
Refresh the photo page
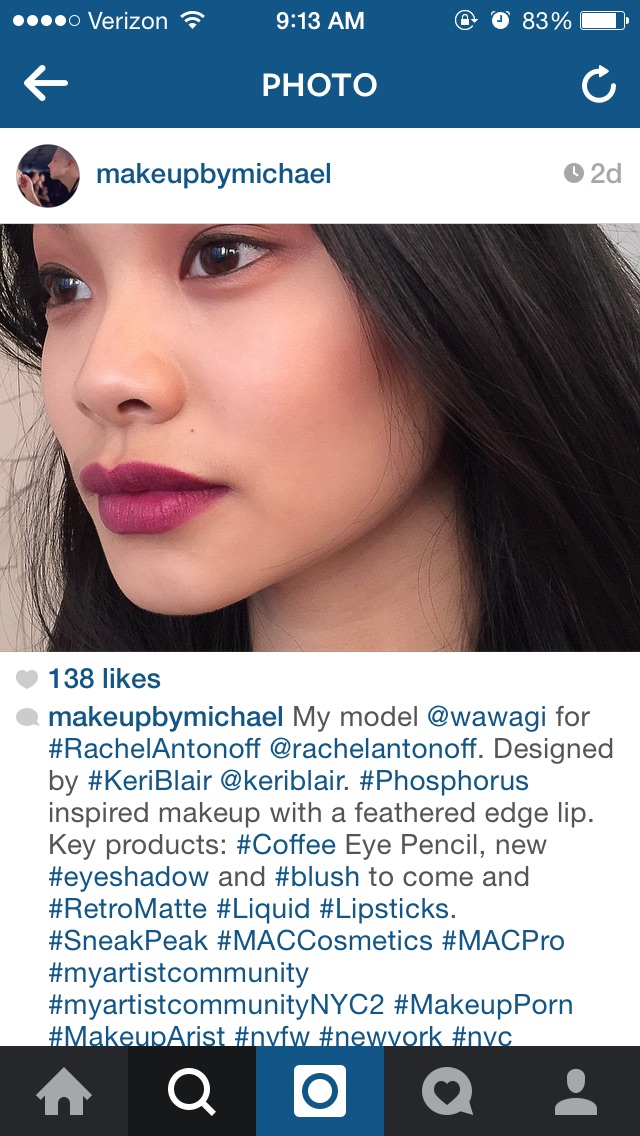tap(599, 85)
